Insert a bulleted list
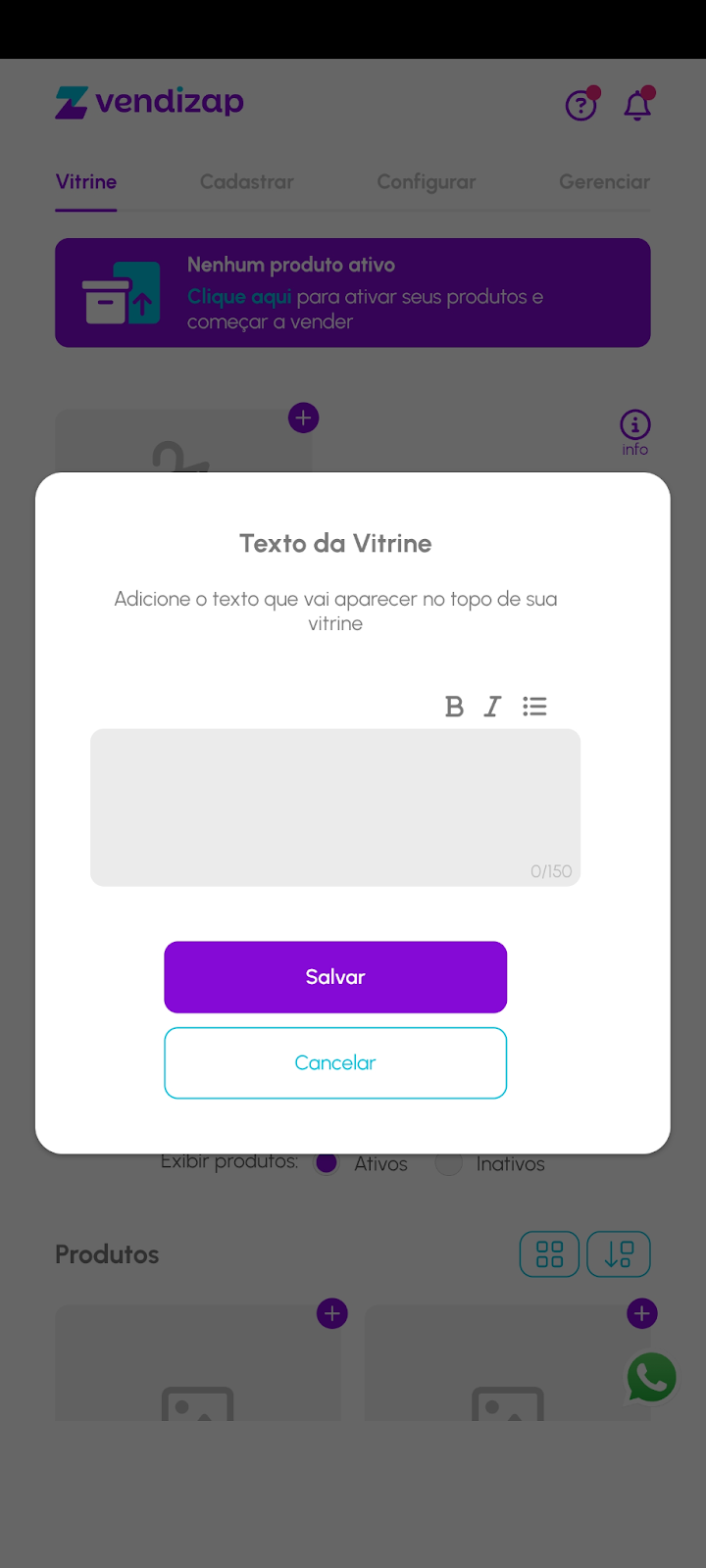 click(534, 707)
